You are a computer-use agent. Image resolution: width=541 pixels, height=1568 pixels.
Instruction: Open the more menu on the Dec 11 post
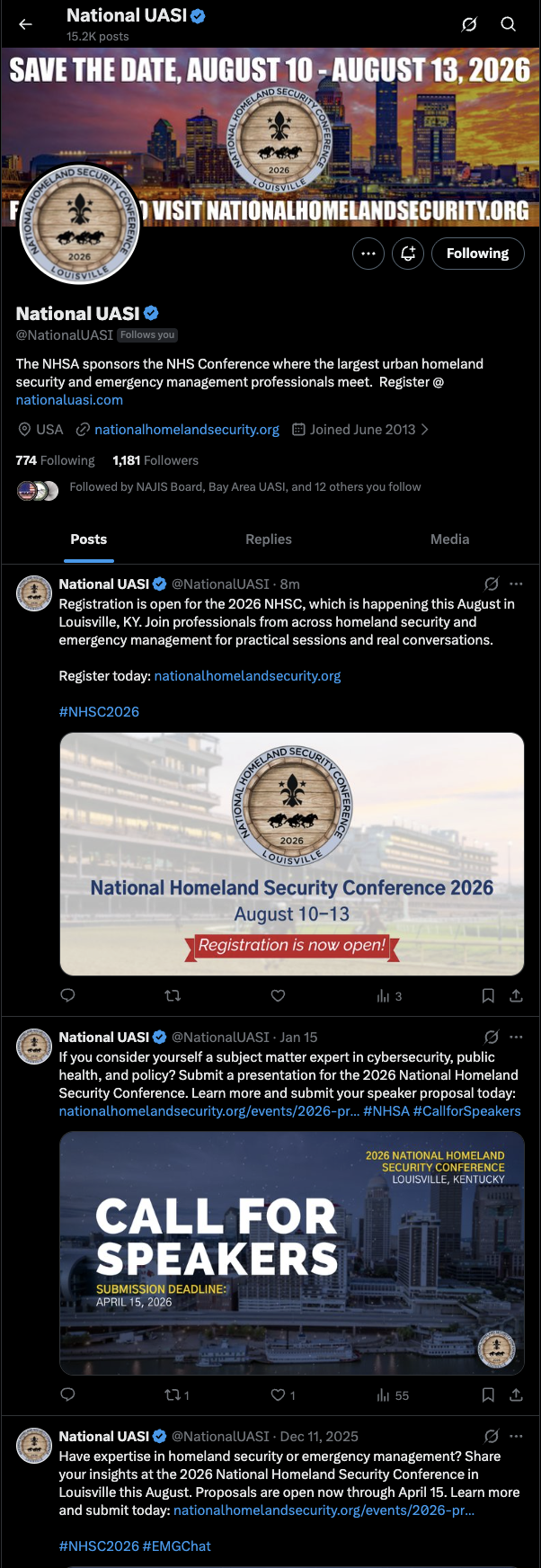tap(516, 1437)
